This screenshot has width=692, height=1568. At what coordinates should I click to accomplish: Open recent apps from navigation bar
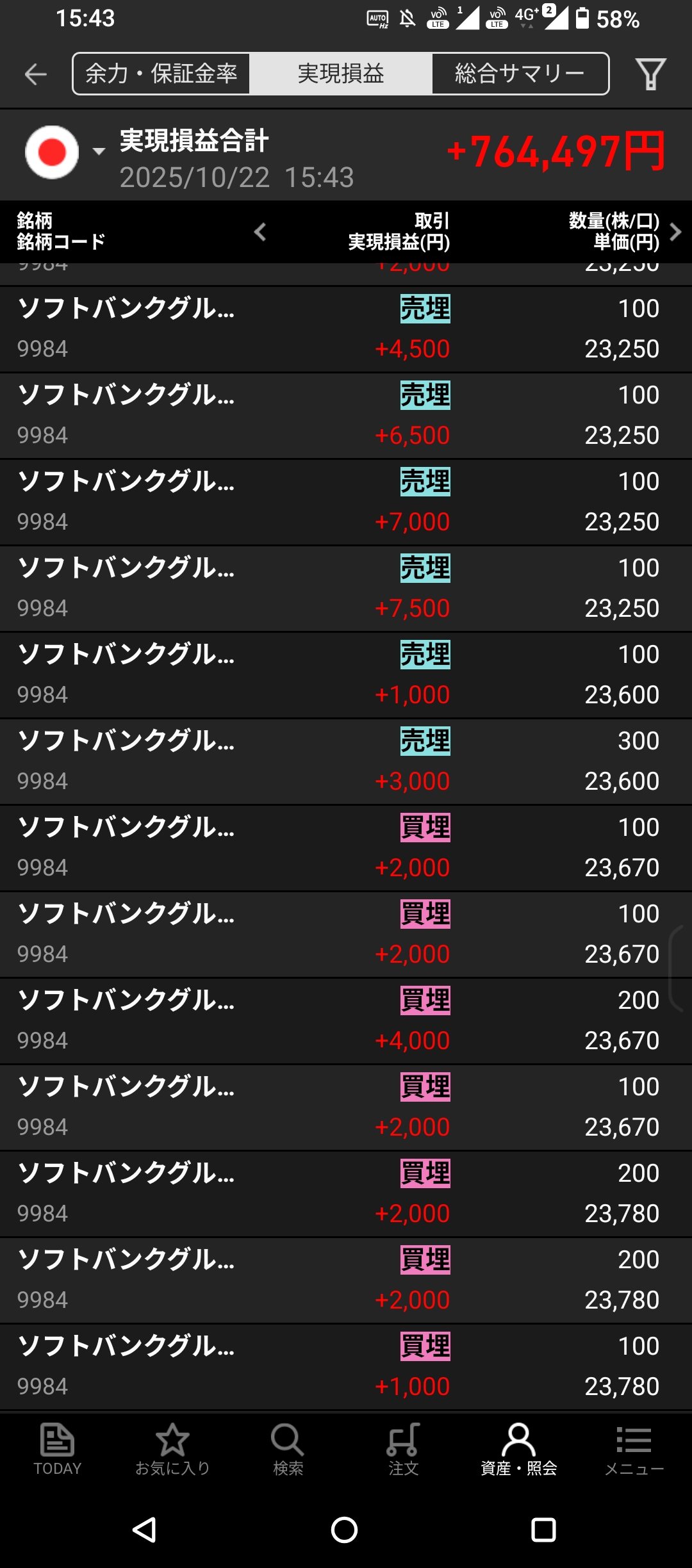tap(543, 1530)
